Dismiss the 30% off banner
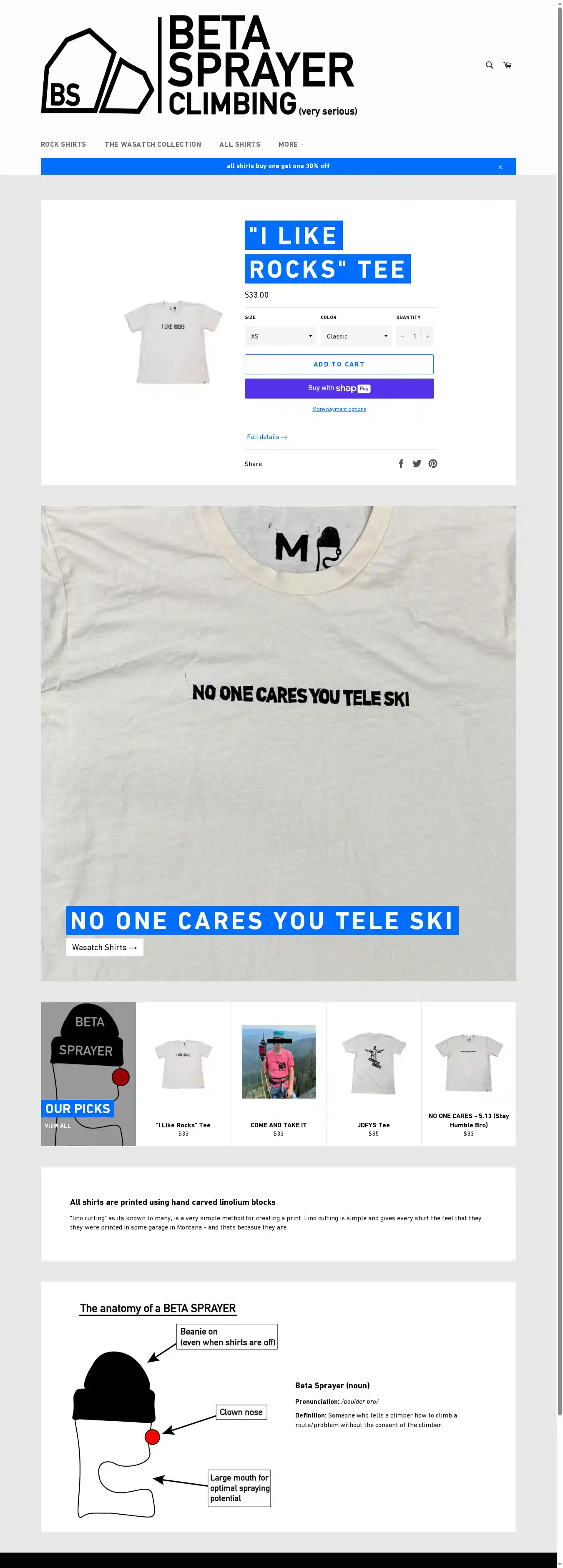Image resolution: width=563 pixels, height=1568 pixels. point(500,167)
